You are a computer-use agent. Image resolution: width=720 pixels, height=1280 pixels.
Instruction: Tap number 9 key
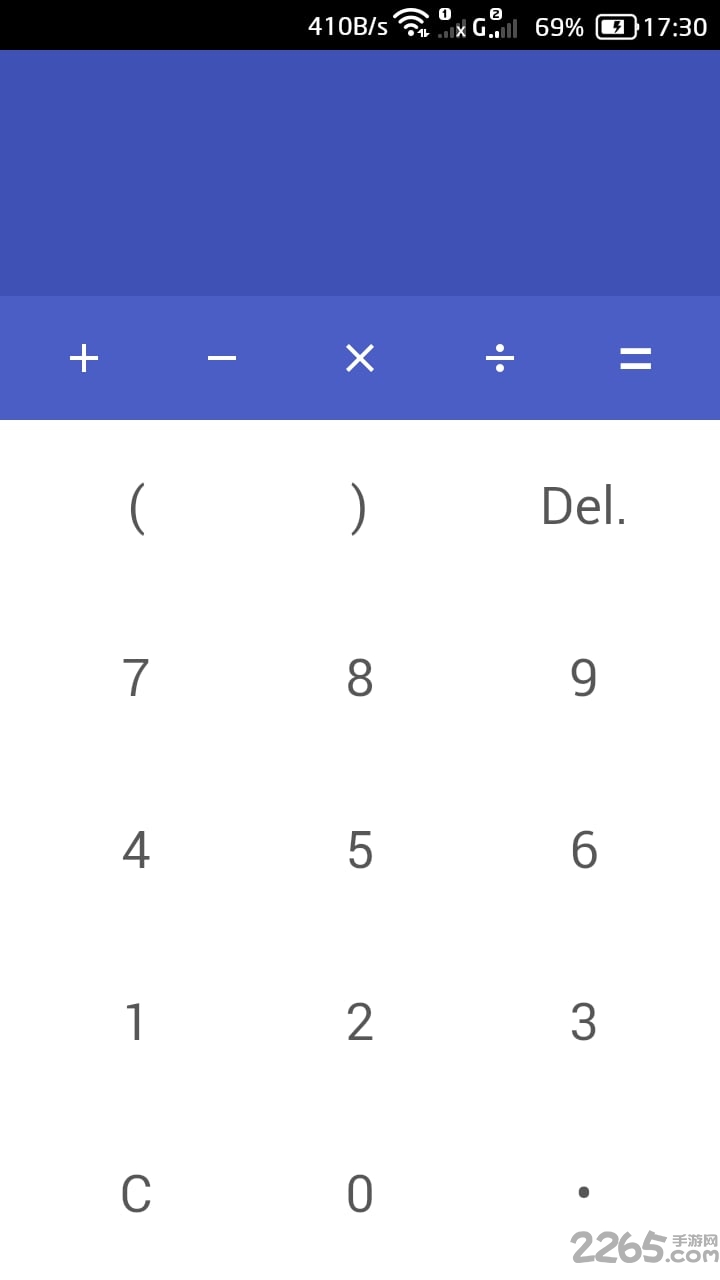[584, 678]
